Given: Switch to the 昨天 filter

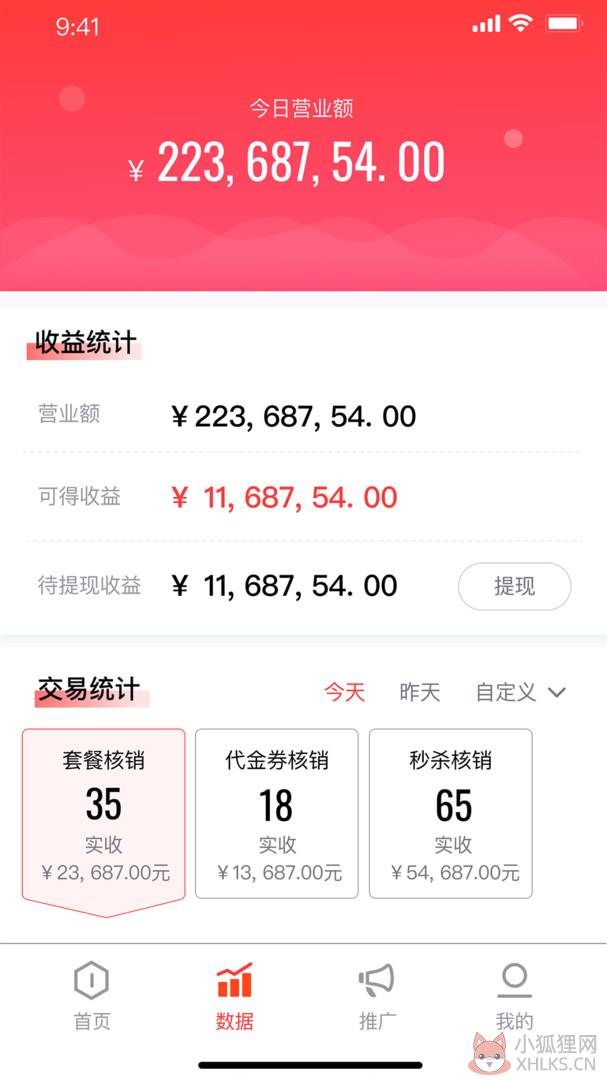Looking at the screenshot, I should 420,692.
